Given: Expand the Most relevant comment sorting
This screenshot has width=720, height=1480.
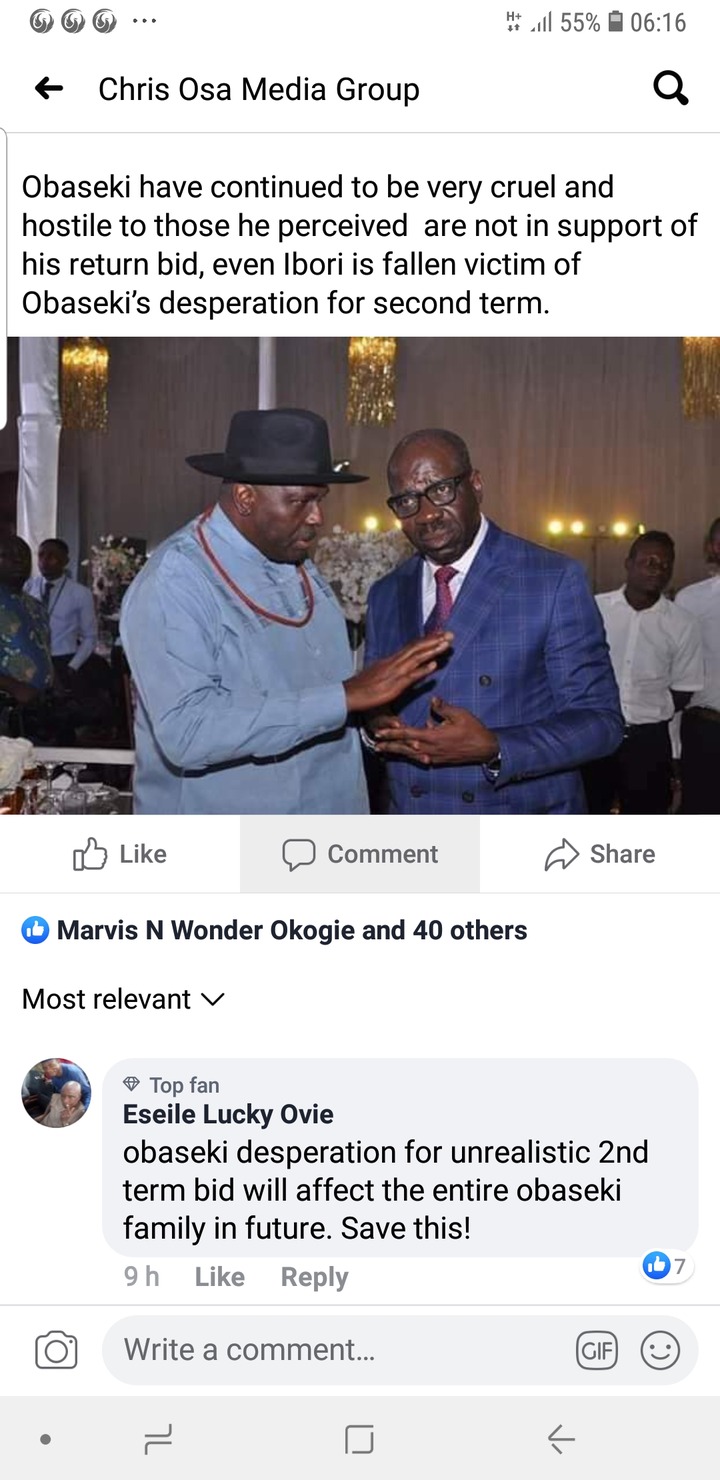Looking at the screenshot, I should 123,999.
